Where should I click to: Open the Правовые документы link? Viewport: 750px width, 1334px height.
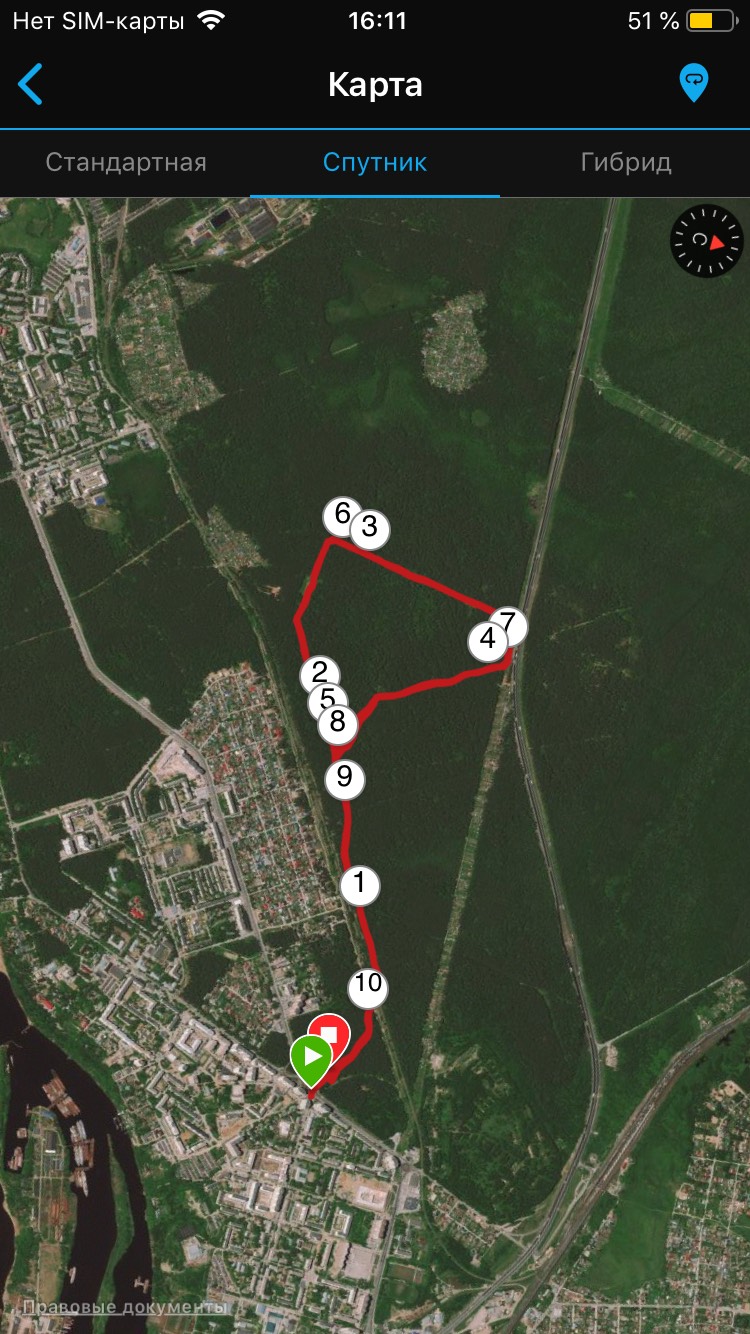[x=126, y=1306]
